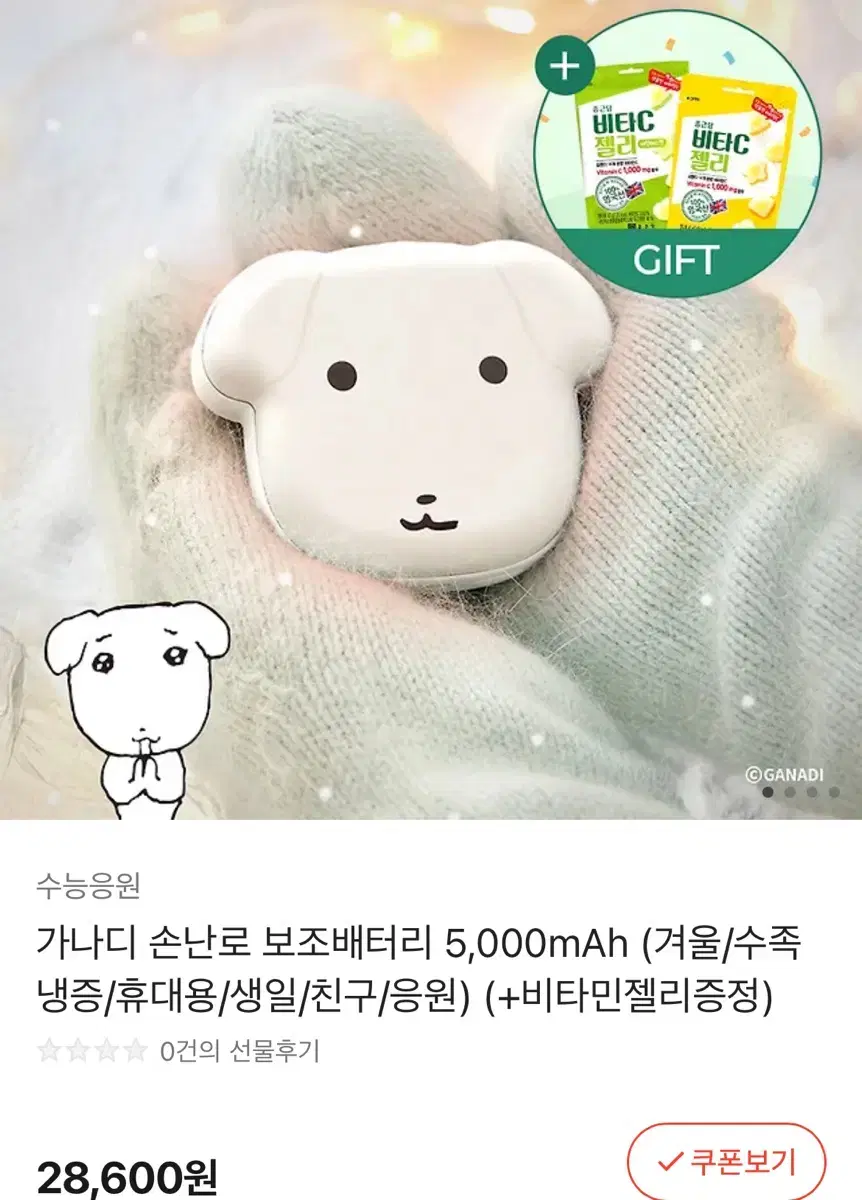The width and height of the screenshot is (862, 1200).
Task: Select the second carousel indicator dot
Action: click(788, 791)
